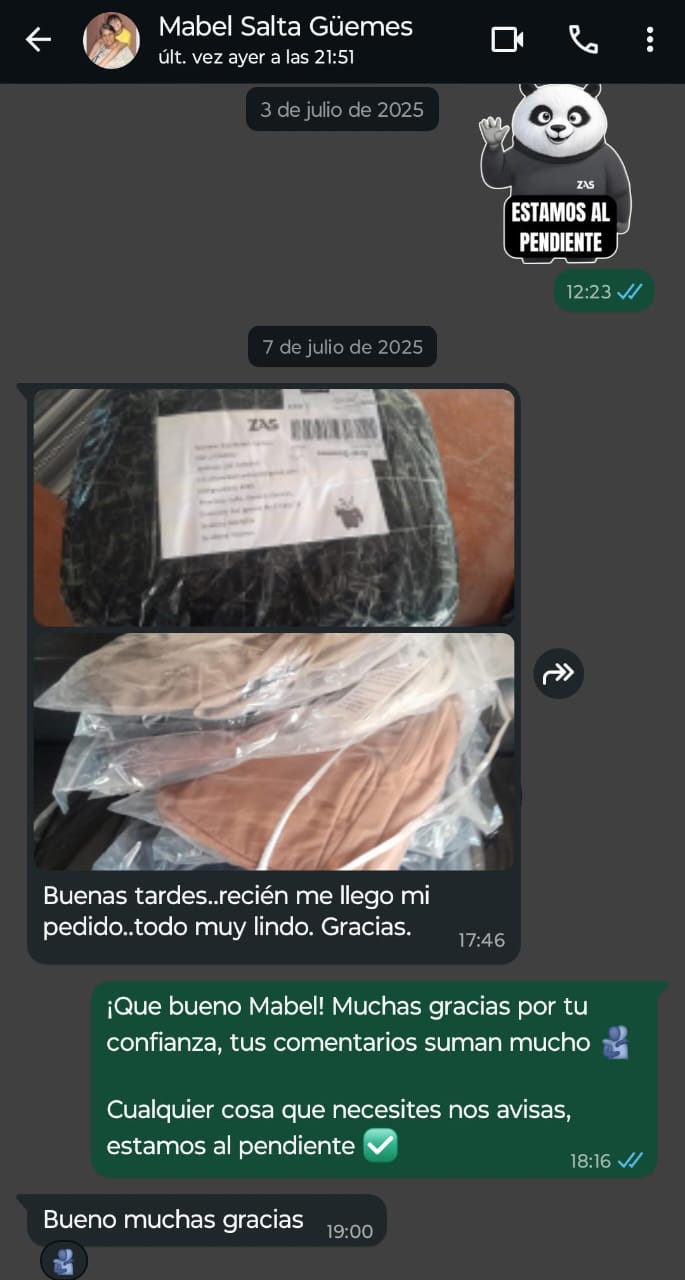Open the overflow menu
The height and width of the screenshot is (1280, 685).
(x=650, y=40)
